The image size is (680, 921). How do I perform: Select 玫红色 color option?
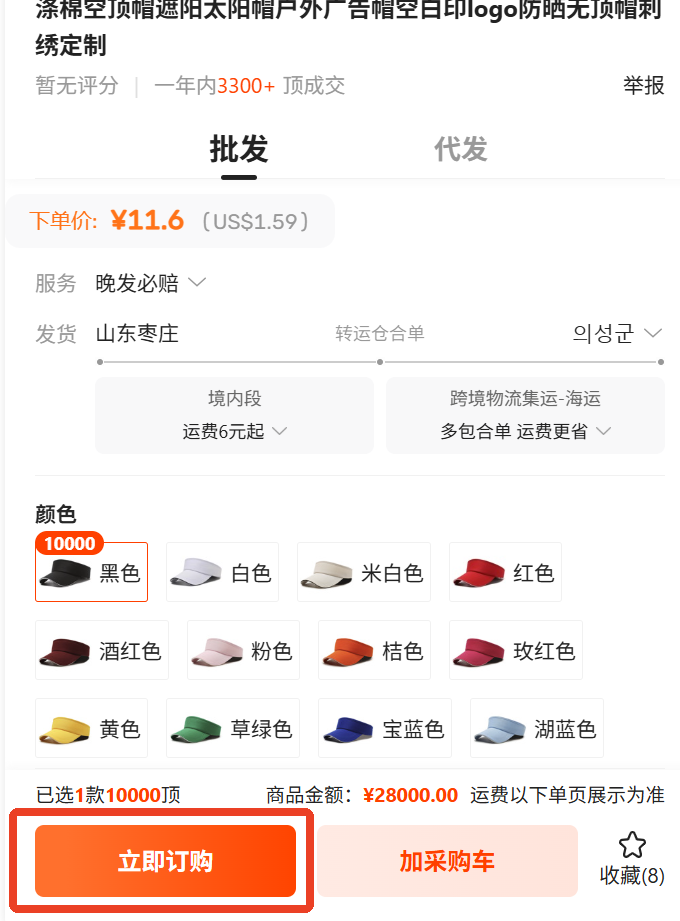tap(516, 651)
